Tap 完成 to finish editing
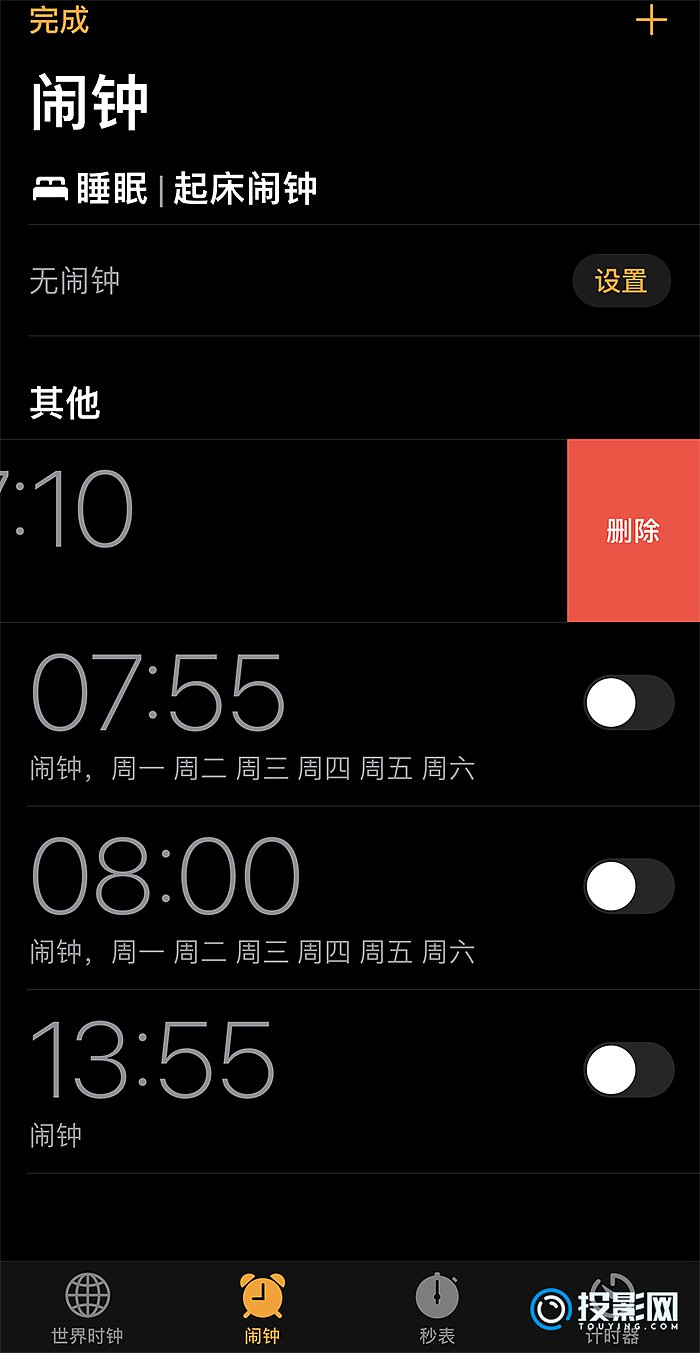Viewport: 700px width, 1353px height. [x=59, y=20]
